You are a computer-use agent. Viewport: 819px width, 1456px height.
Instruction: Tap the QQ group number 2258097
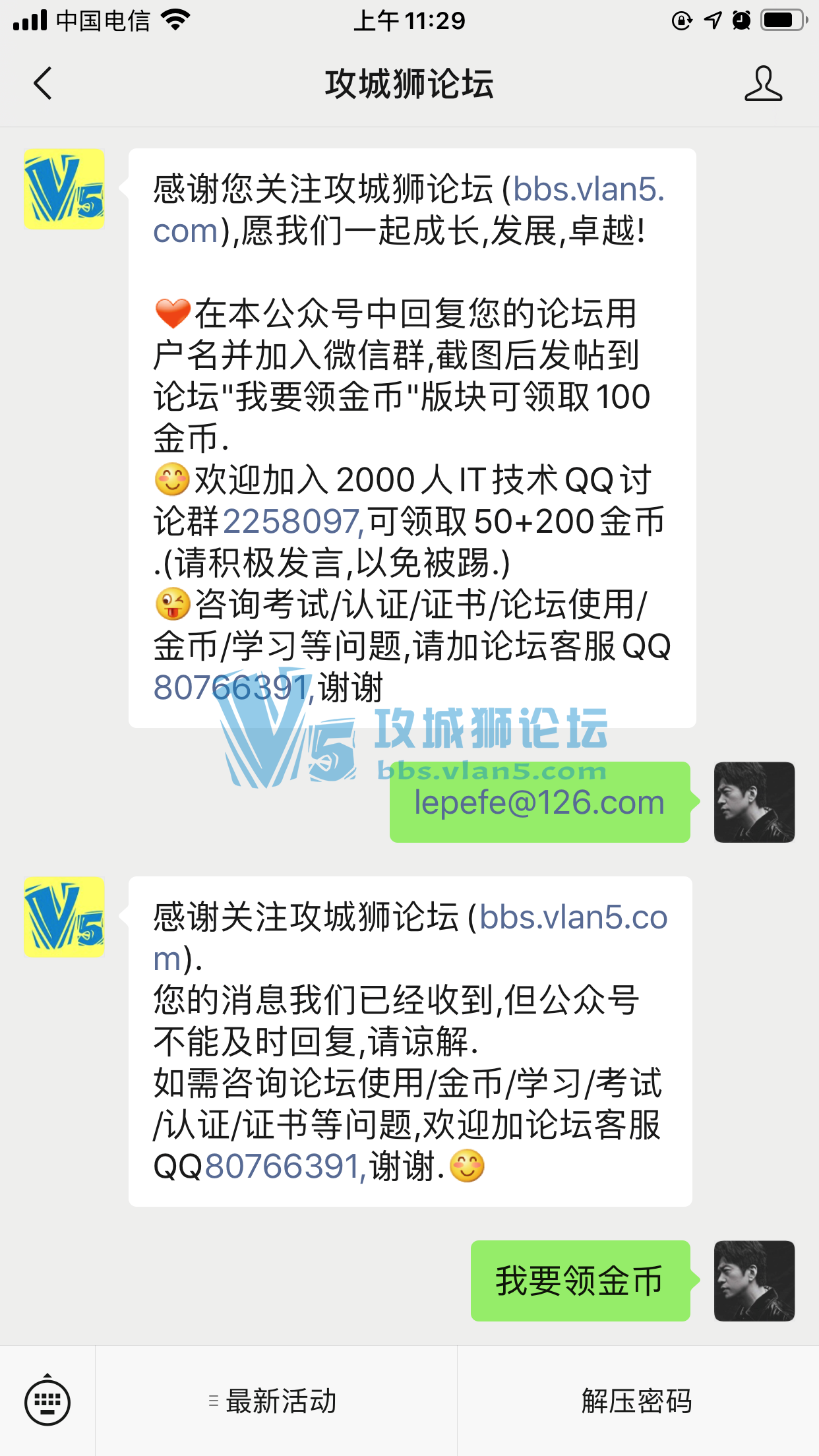point(291,522)
